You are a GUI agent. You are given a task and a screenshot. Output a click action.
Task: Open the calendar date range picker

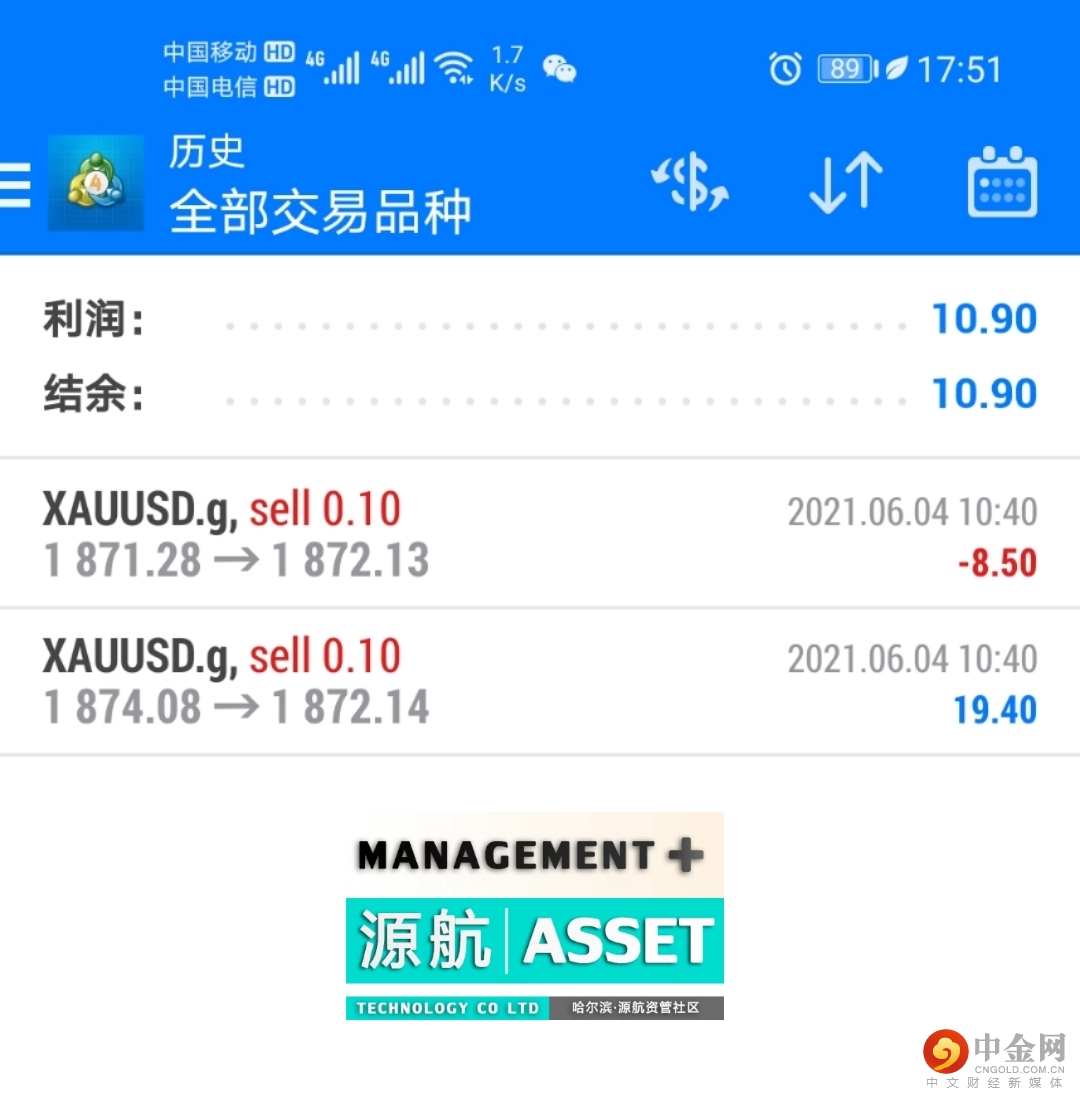tap(1002, 183)
